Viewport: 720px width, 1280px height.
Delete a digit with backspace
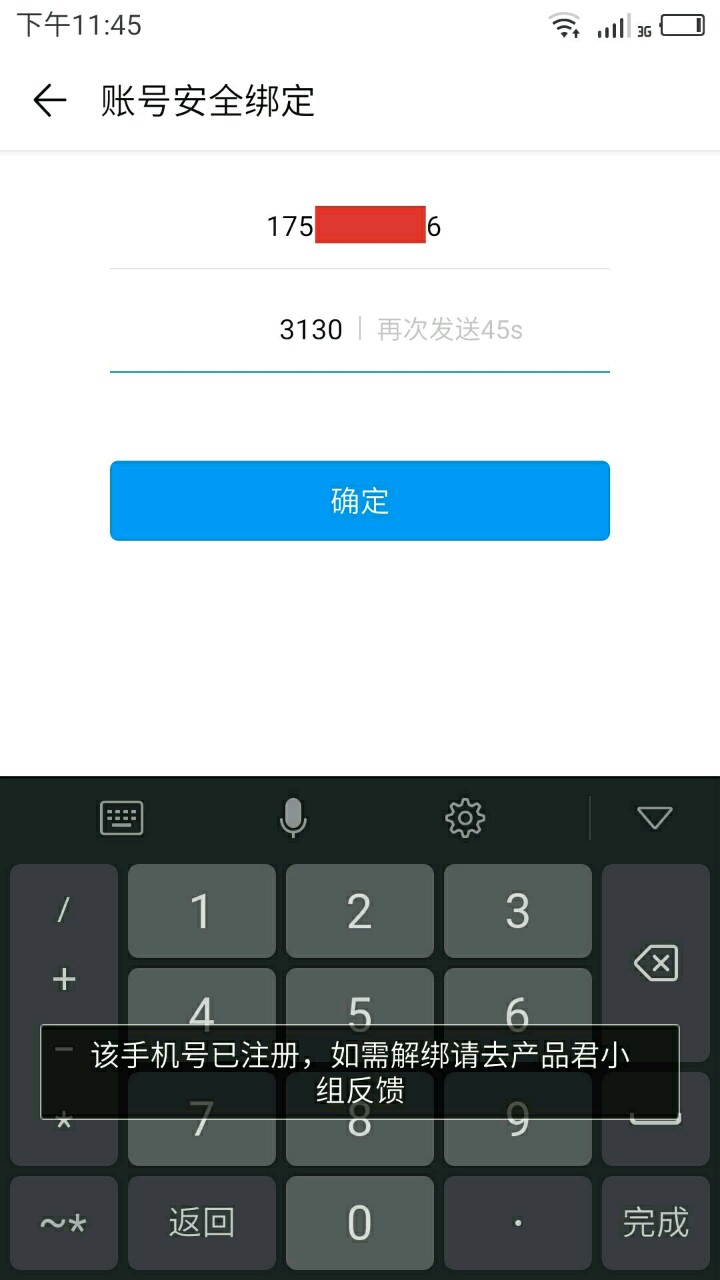[656, 964]
